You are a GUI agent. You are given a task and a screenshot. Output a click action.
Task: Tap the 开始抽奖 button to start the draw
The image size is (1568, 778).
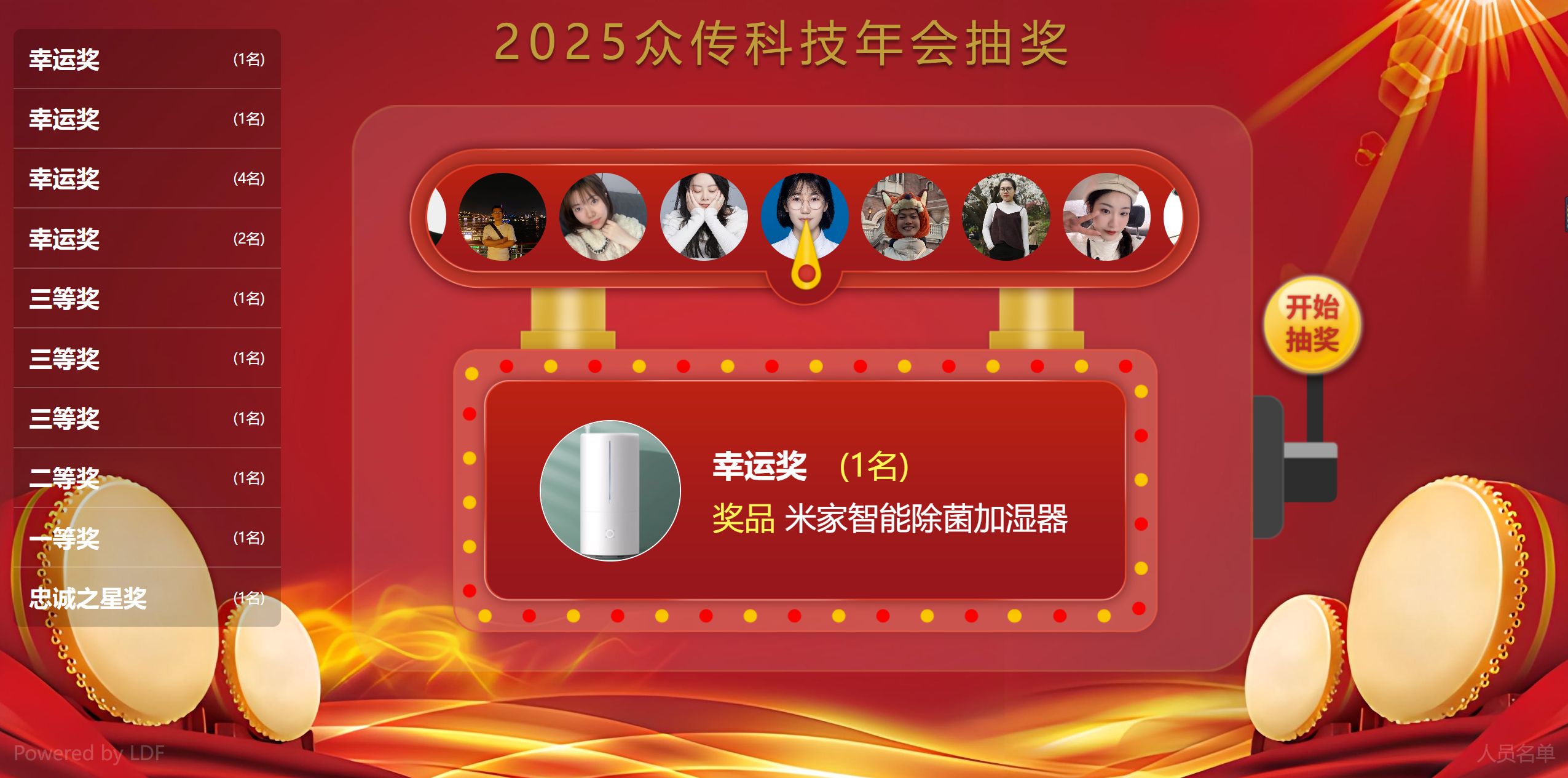[x=1312, y=324]
